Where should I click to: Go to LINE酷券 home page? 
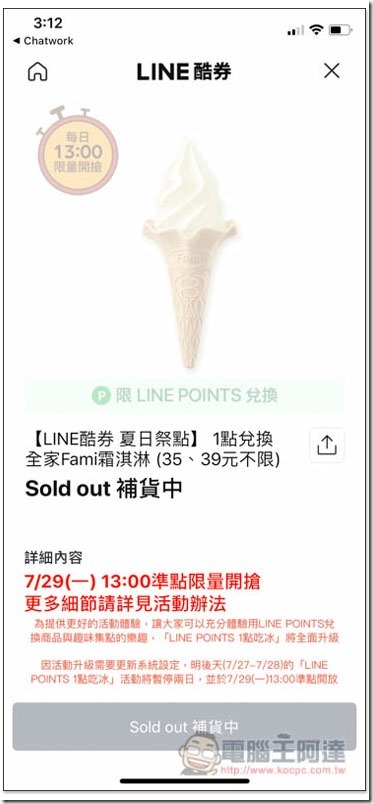37,71
